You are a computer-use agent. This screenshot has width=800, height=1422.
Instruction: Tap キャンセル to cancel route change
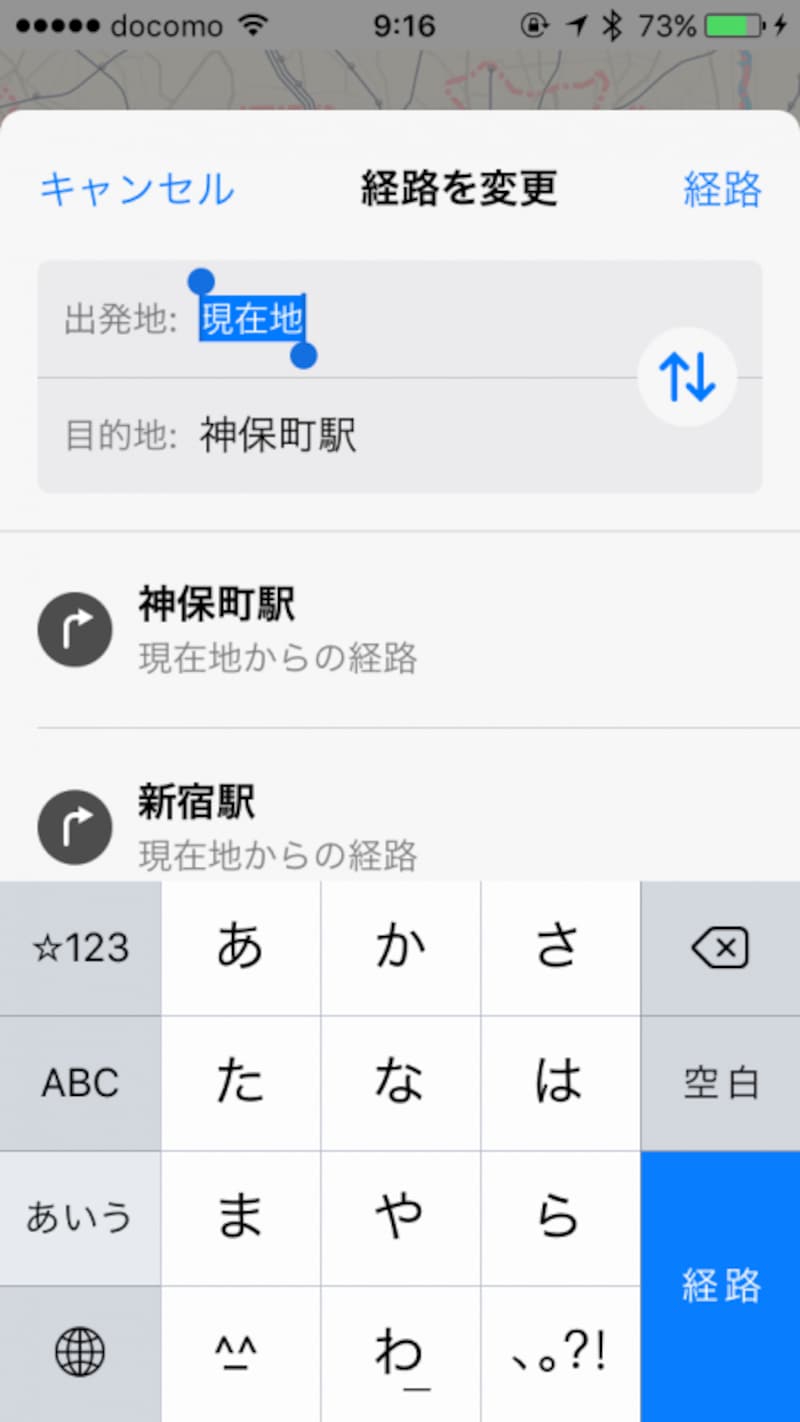click(137, 189)
